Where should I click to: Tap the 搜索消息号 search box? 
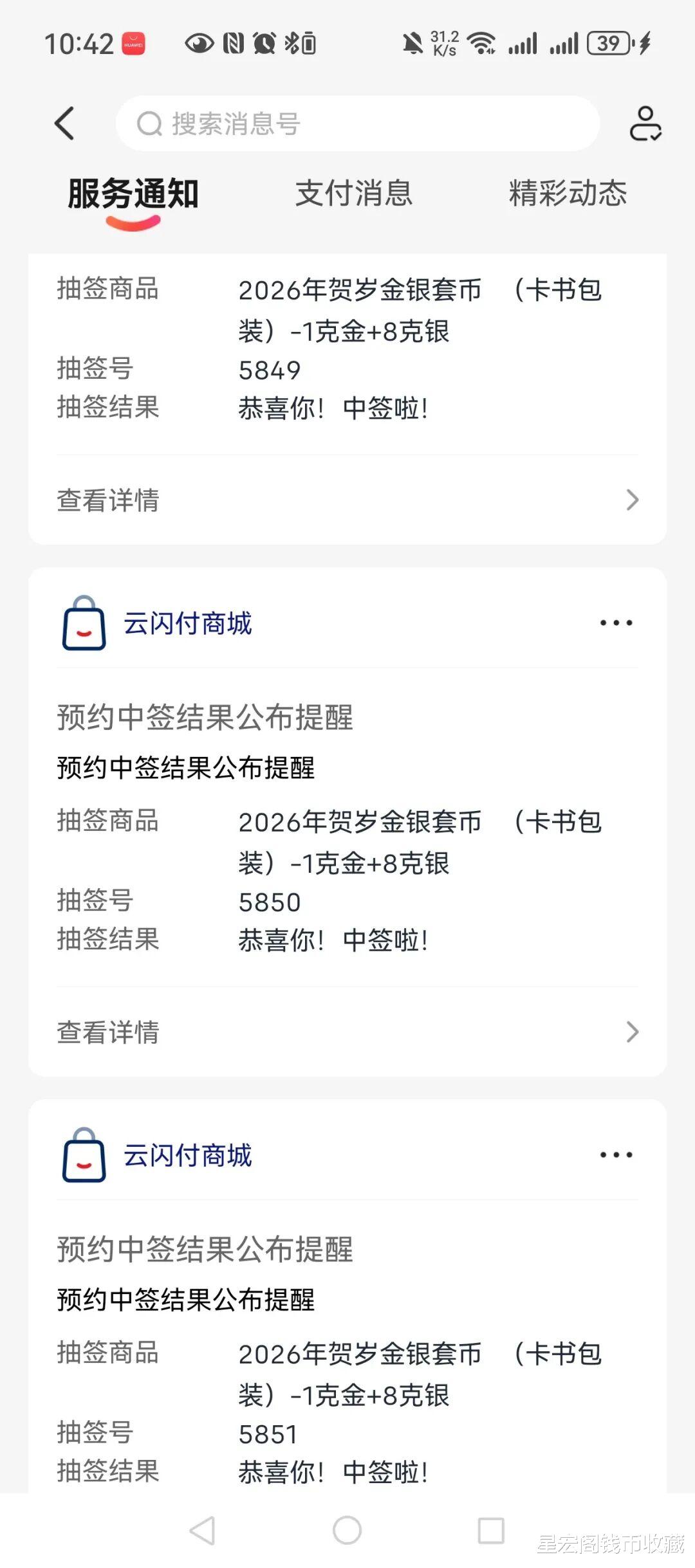pos(357,123)
